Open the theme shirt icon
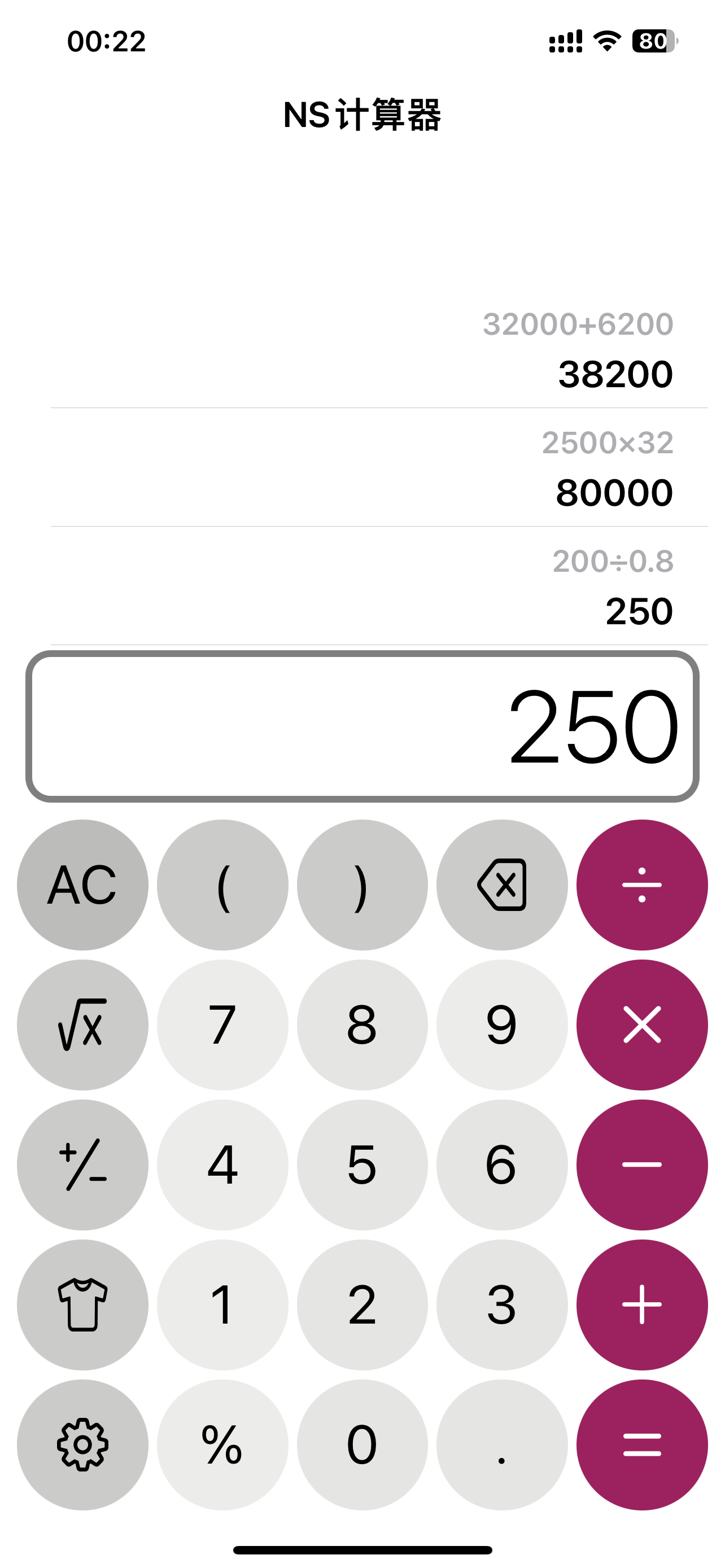Screen dimensions: 725x1568 [83, 1304]
